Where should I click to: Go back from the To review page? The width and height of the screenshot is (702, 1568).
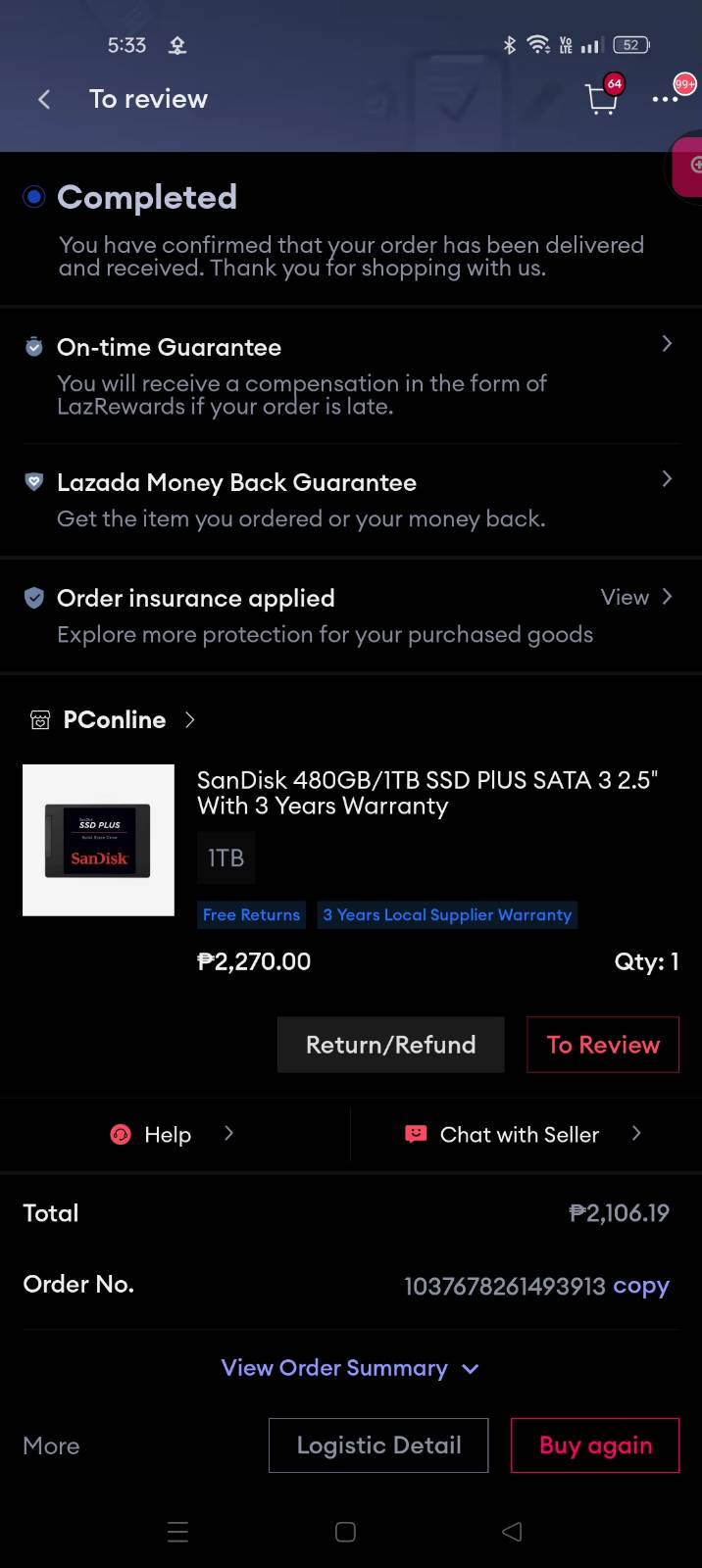[x=44, y=99]
